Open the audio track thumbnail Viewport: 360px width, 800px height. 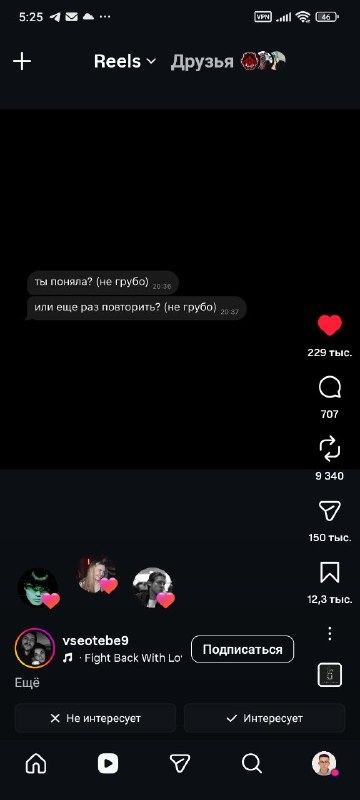click(330, 675)
